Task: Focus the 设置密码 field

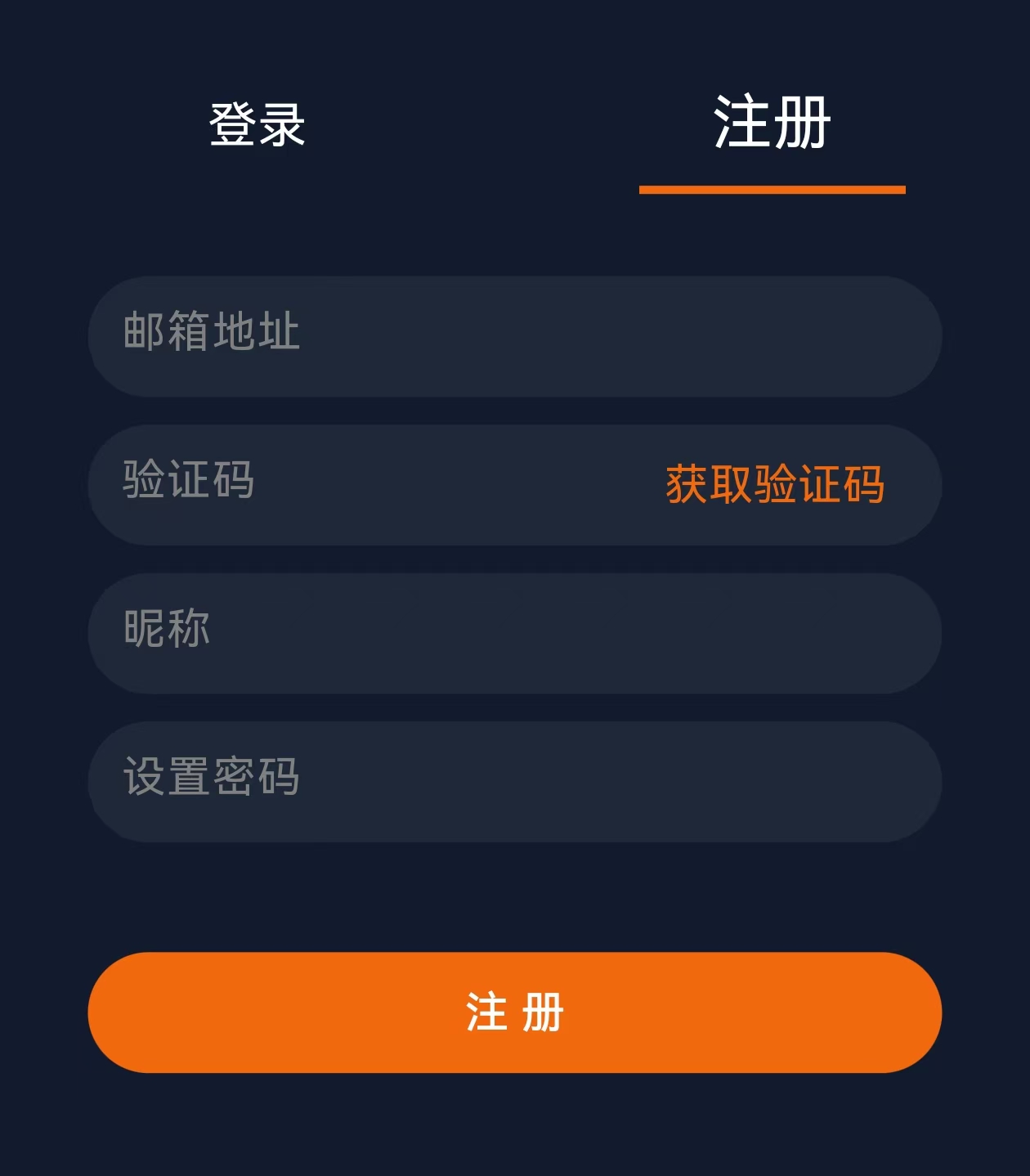Action: [x=514, y=781]
